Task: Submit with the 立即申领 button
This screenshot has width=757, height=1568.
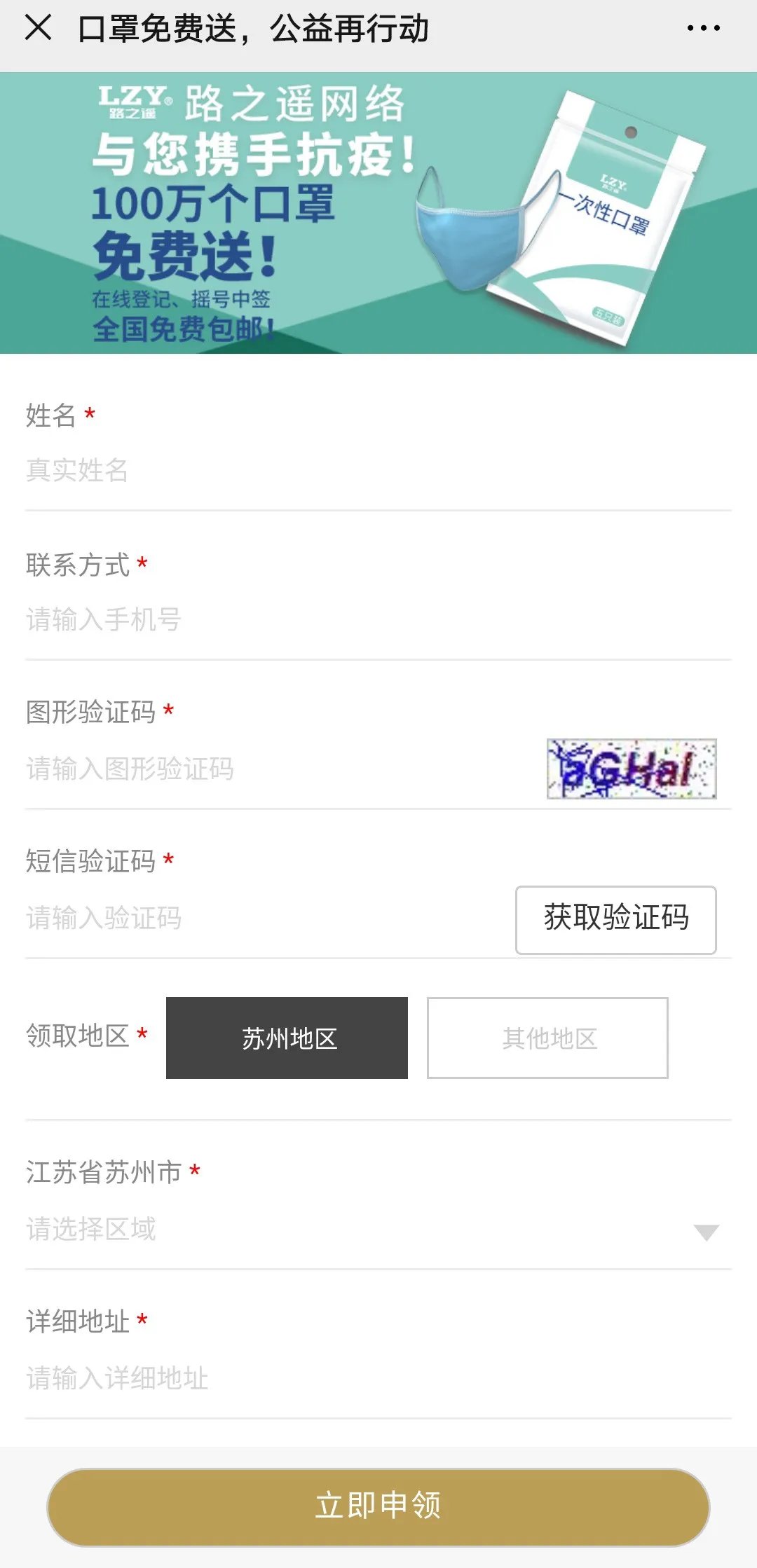Action: pos(378,1506)
